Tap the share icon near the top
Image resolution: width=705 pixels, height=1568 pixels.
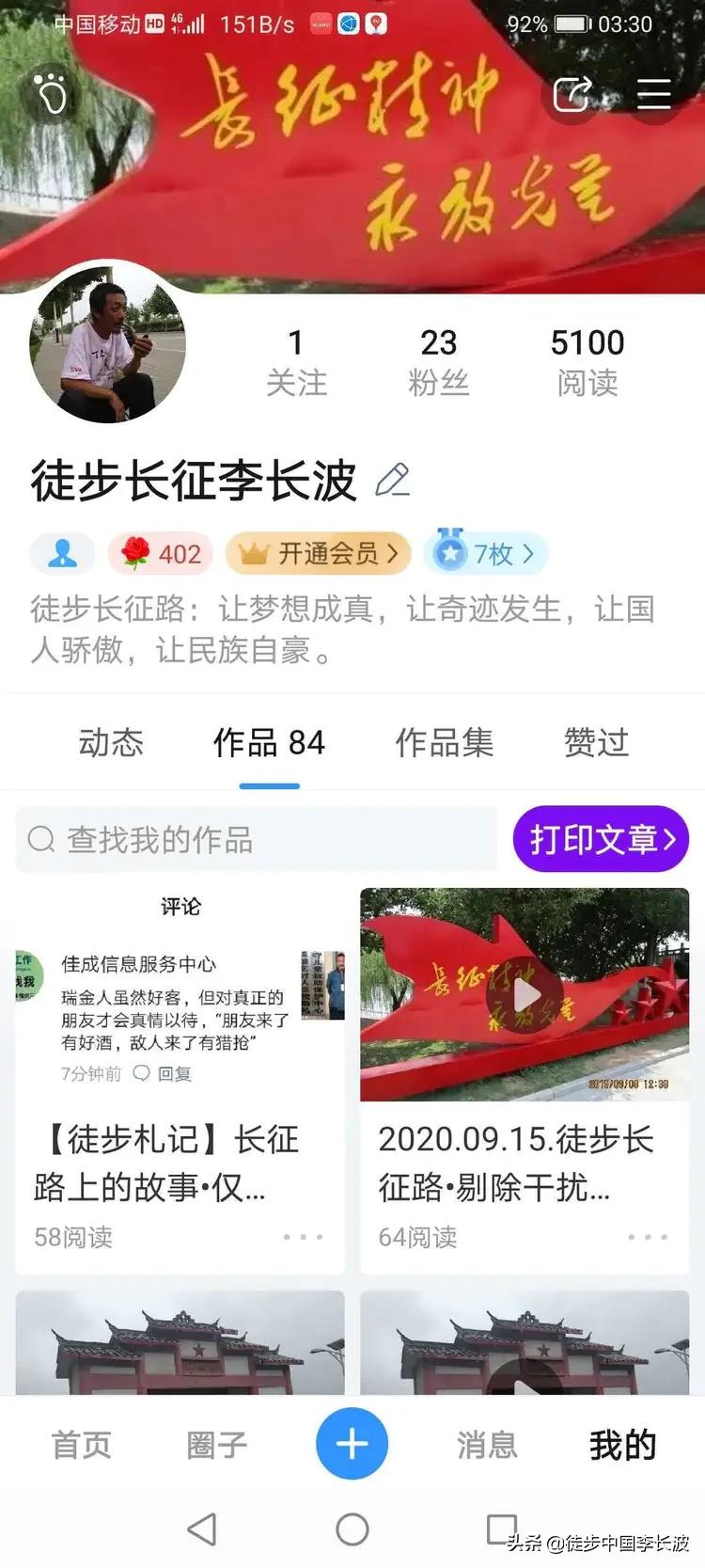[x=573, y=95]
